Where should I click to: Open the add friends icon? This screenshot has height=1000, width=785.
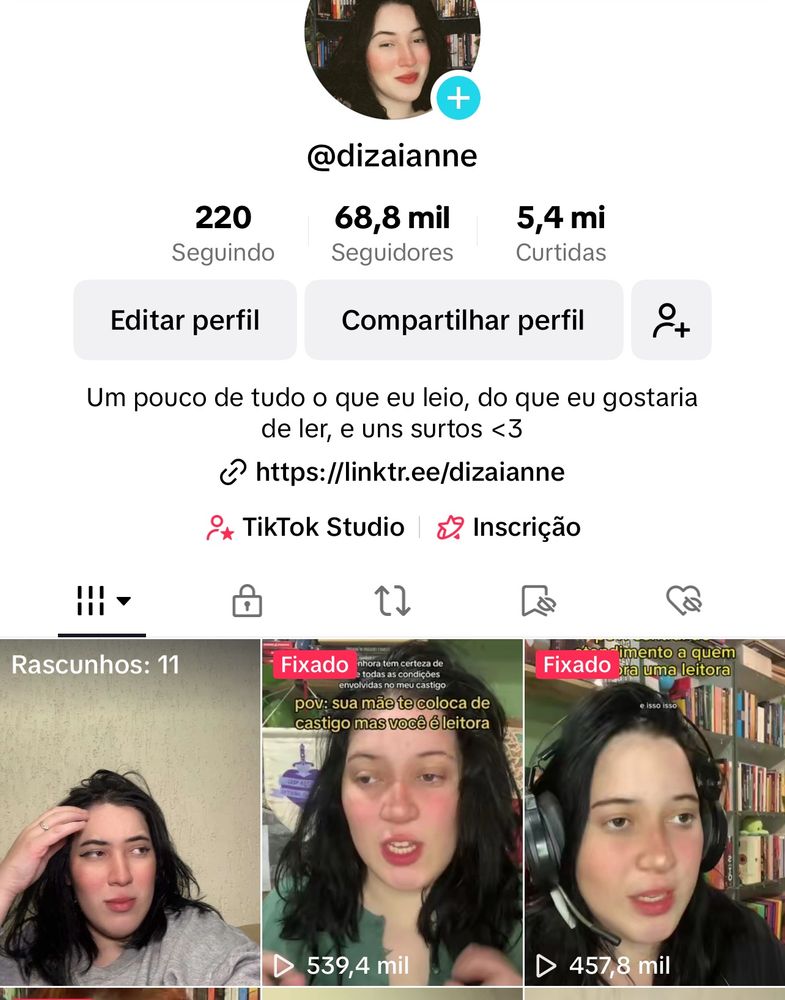671,320
